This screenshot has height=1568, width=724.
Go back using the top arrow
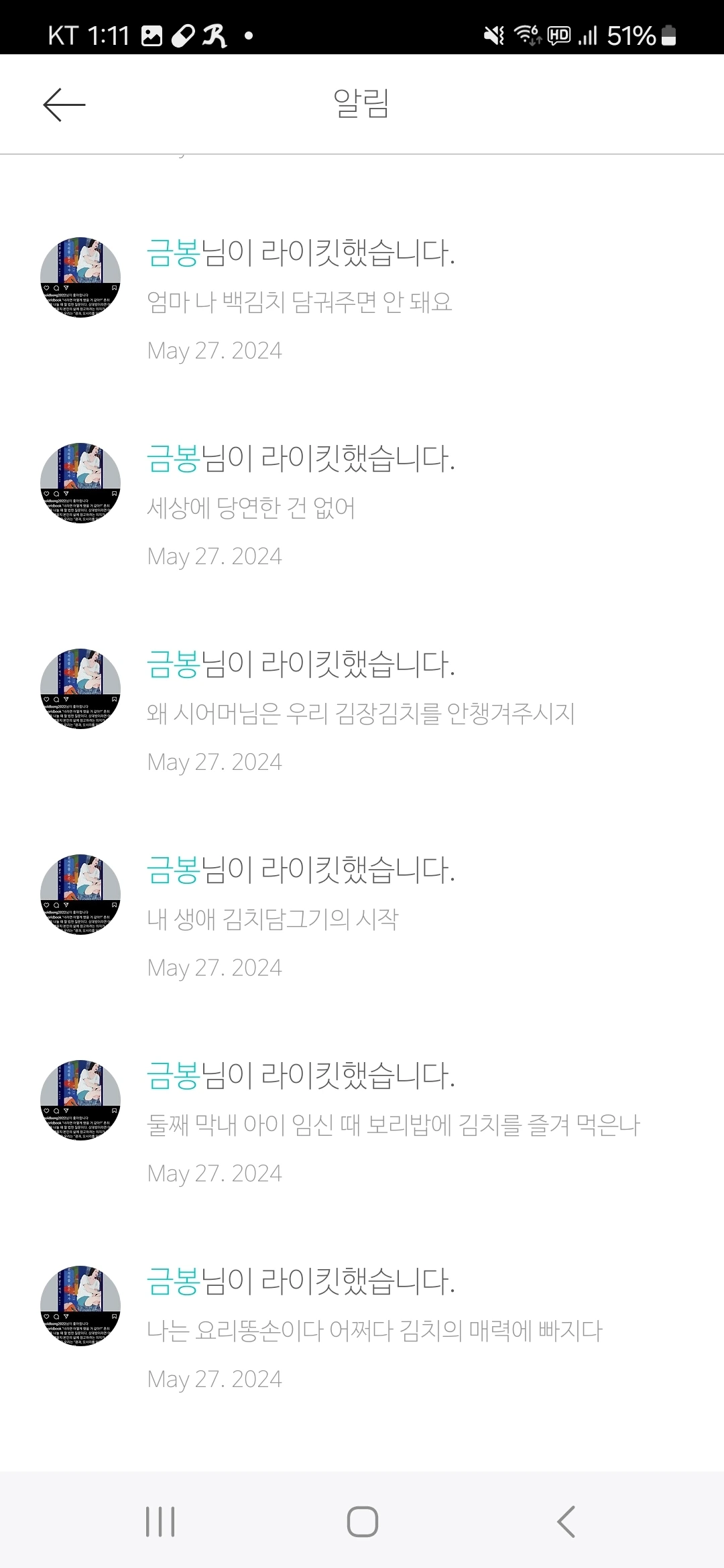(64, 105)
